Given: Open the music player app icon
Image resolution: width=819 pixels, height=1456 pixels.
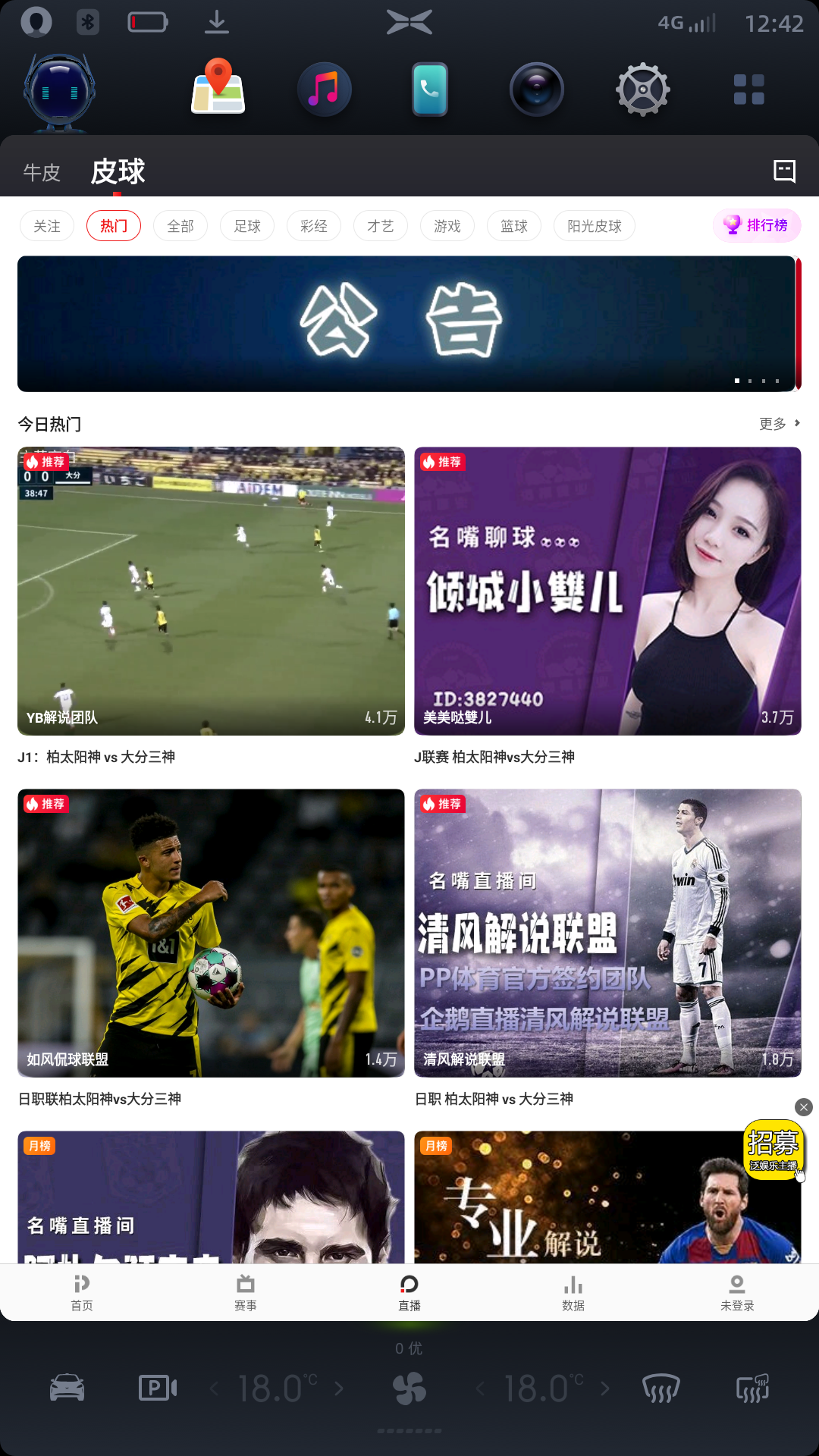Looking at the screenshot, I should [325, 89].
